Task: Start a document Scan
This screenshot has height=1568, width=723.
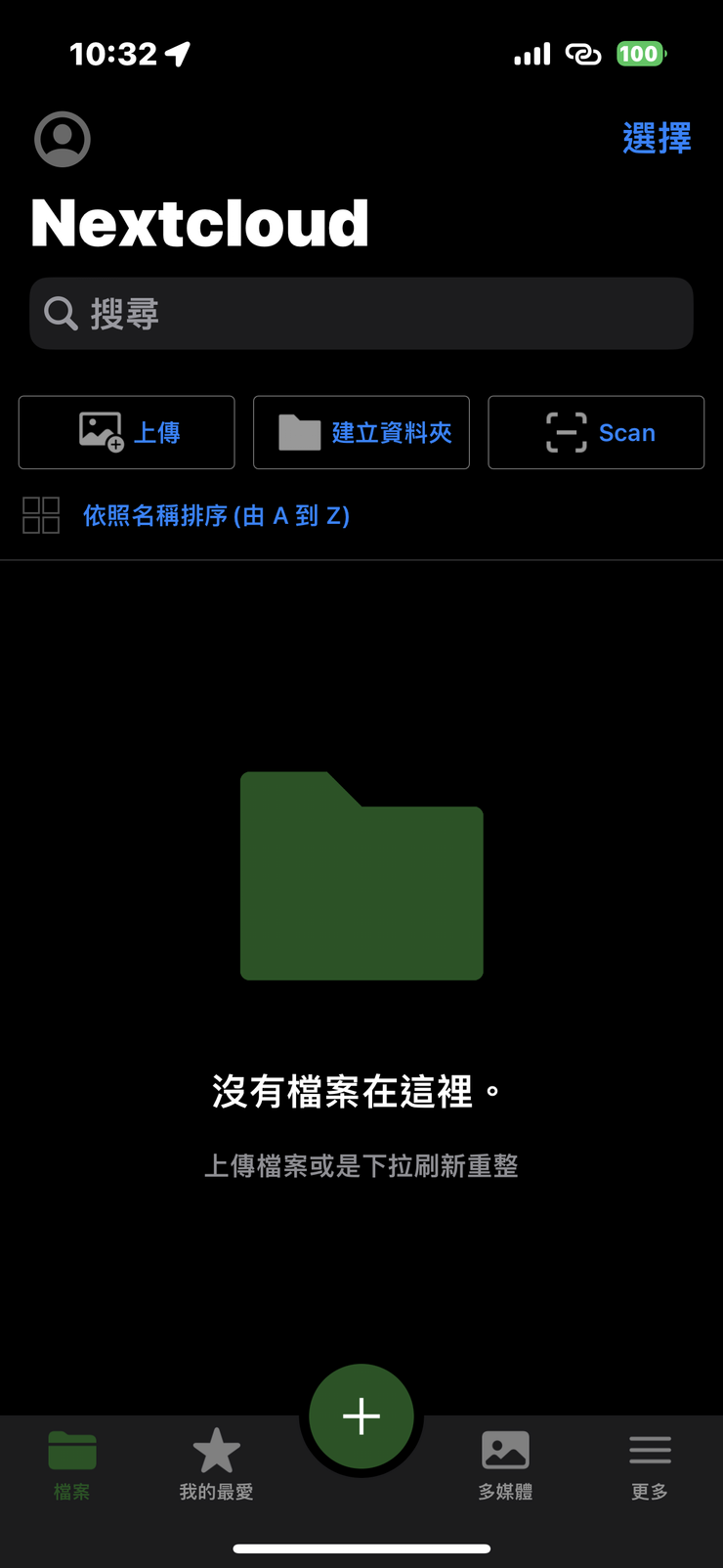Action: point(596,432)
